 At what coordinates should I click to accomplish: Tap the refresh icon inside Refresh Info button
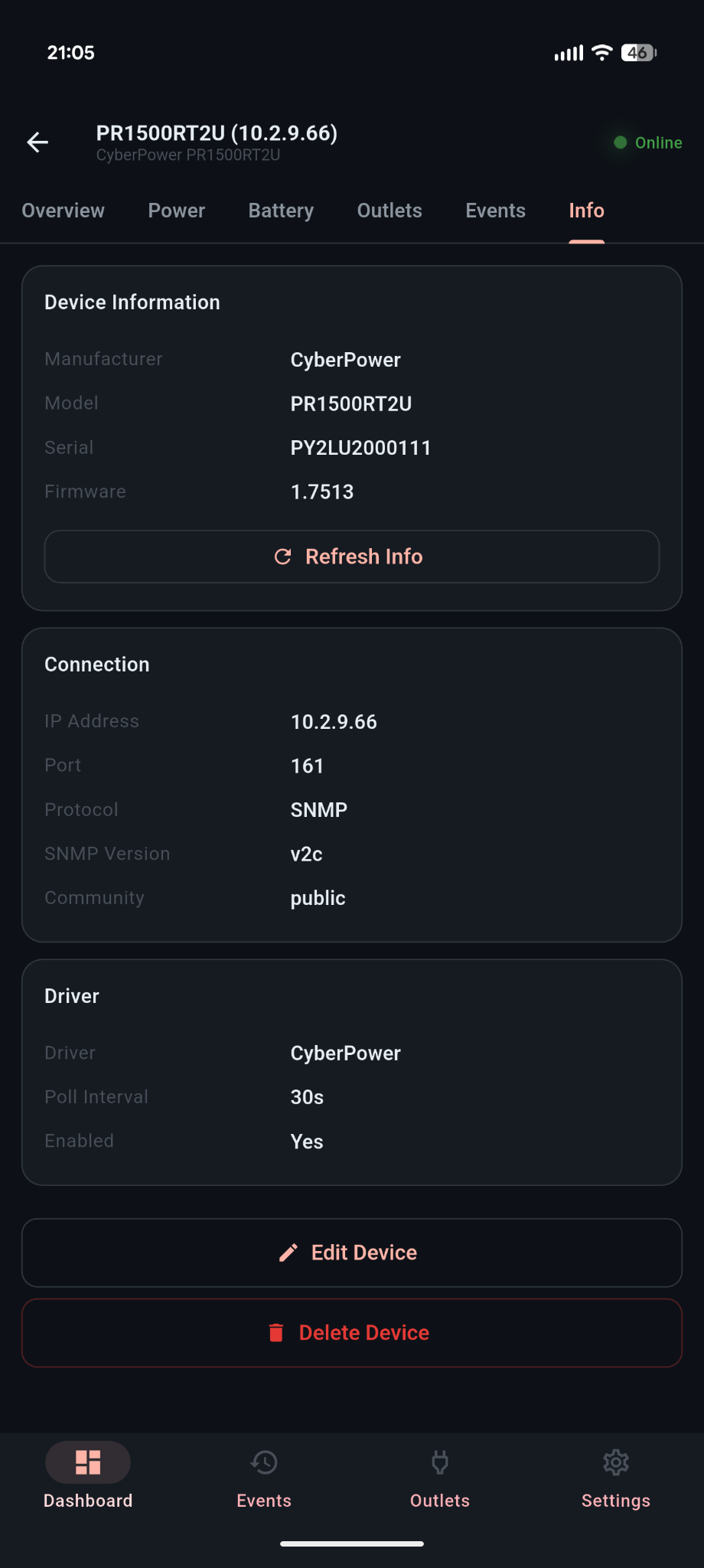[283, 557]
